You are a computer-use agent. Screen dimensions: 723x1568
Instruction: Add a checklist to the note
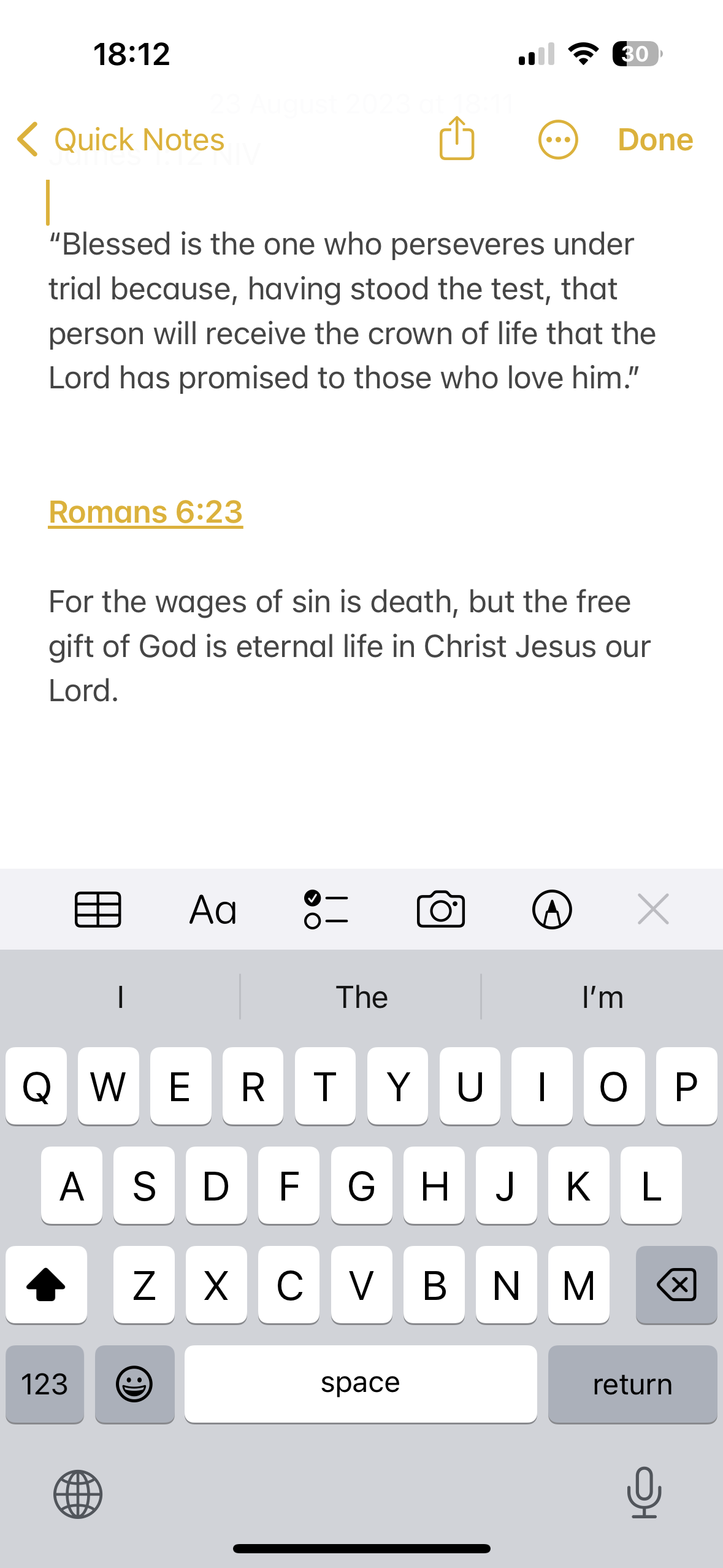tap(326, 909)
